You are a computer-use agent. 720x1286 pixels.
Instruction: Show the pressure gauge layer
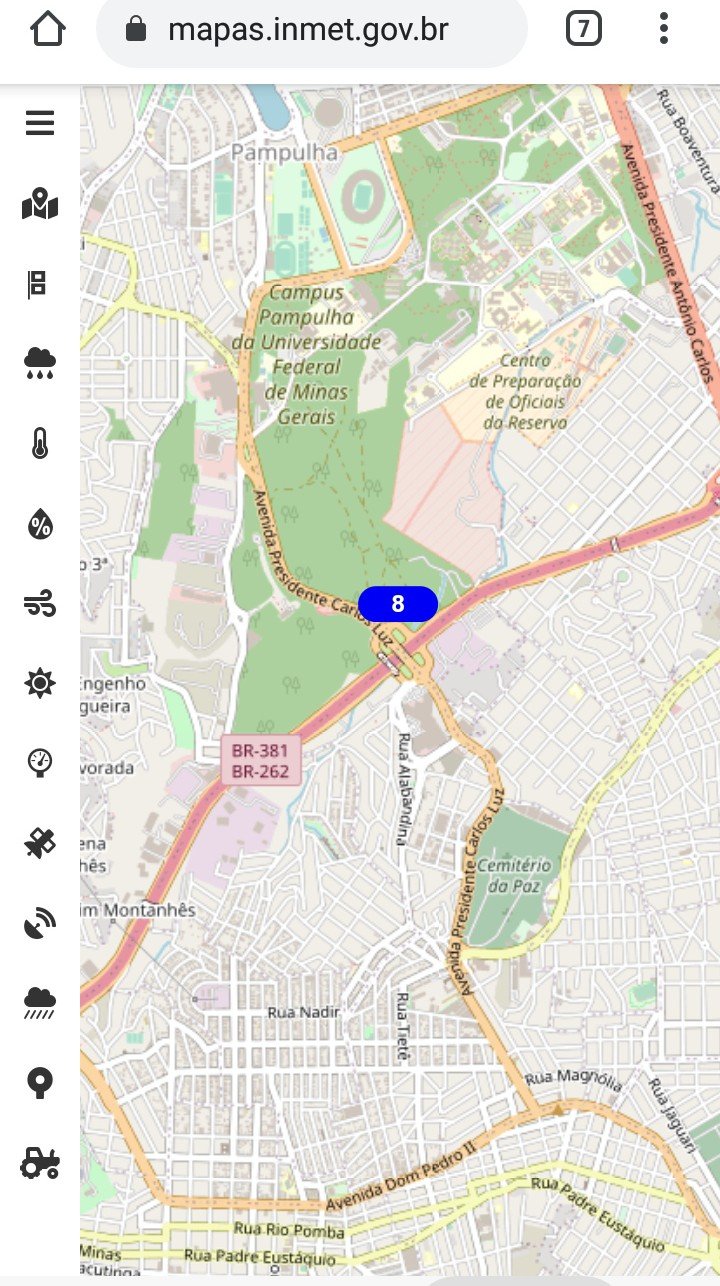click(x=40, y=763)
